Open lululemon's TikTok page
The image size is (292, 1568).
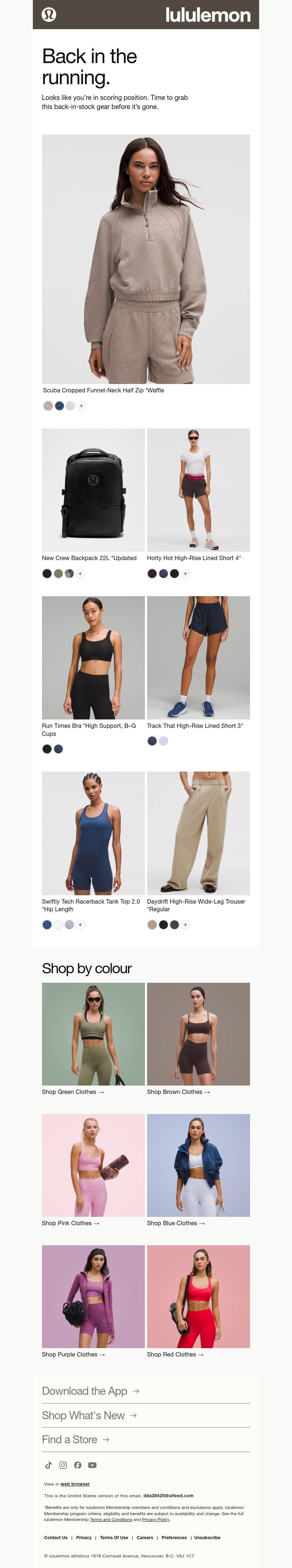pos(49,1465)
